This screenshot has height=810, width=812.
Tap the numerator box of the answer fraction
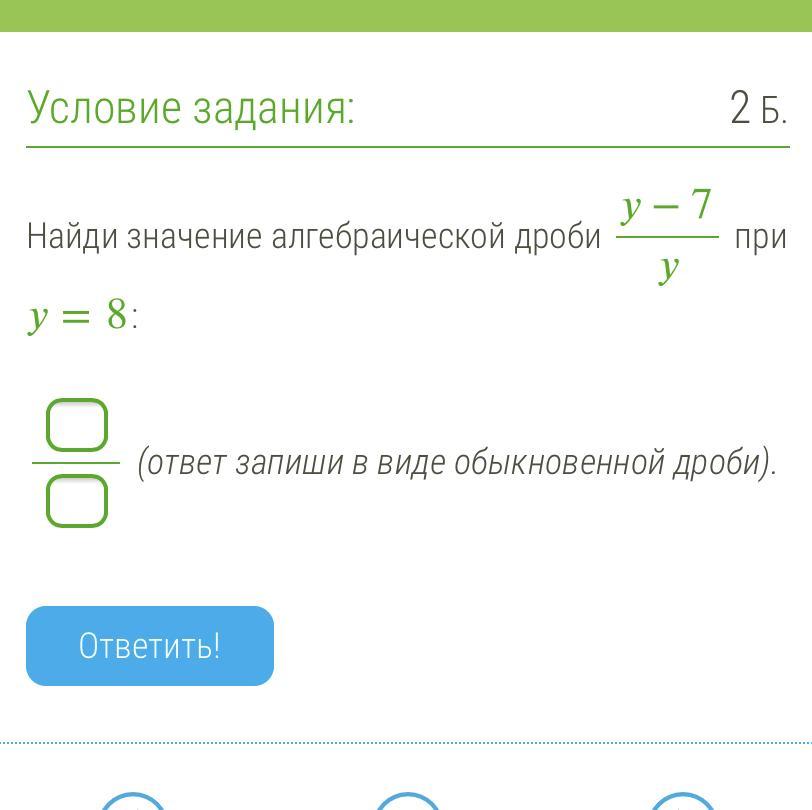point(77,425)
